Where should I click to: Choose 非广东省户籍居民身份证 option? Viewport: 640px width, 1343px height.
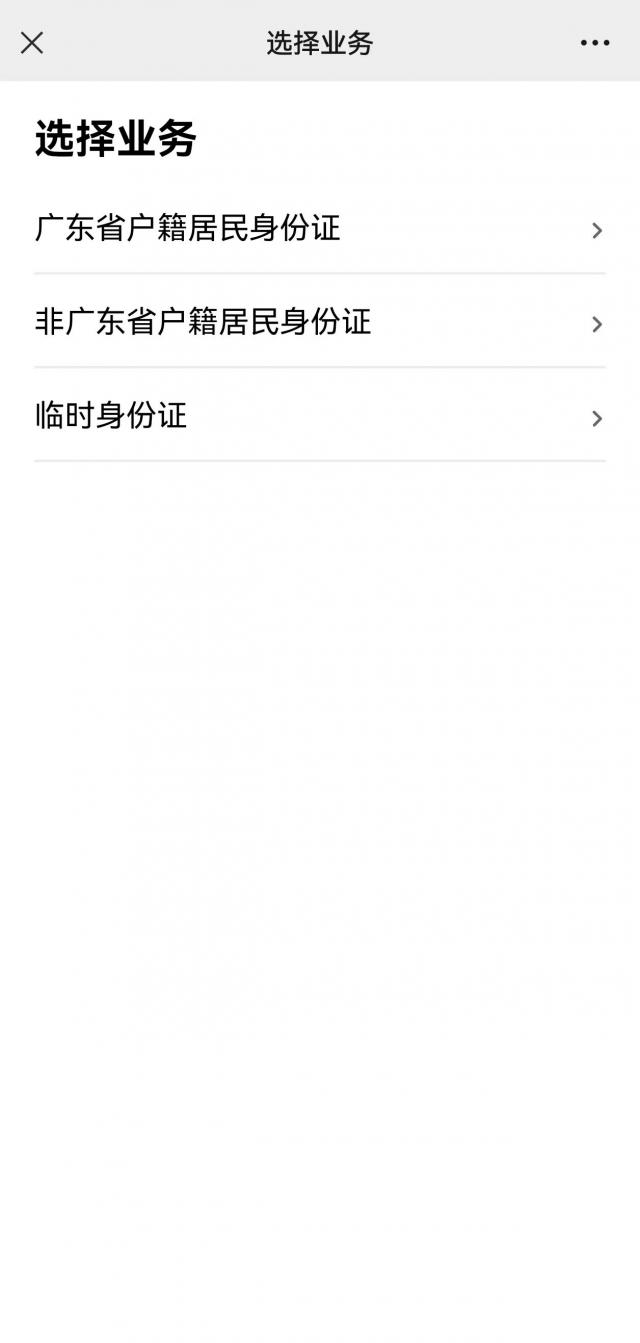tap(319, 322)
